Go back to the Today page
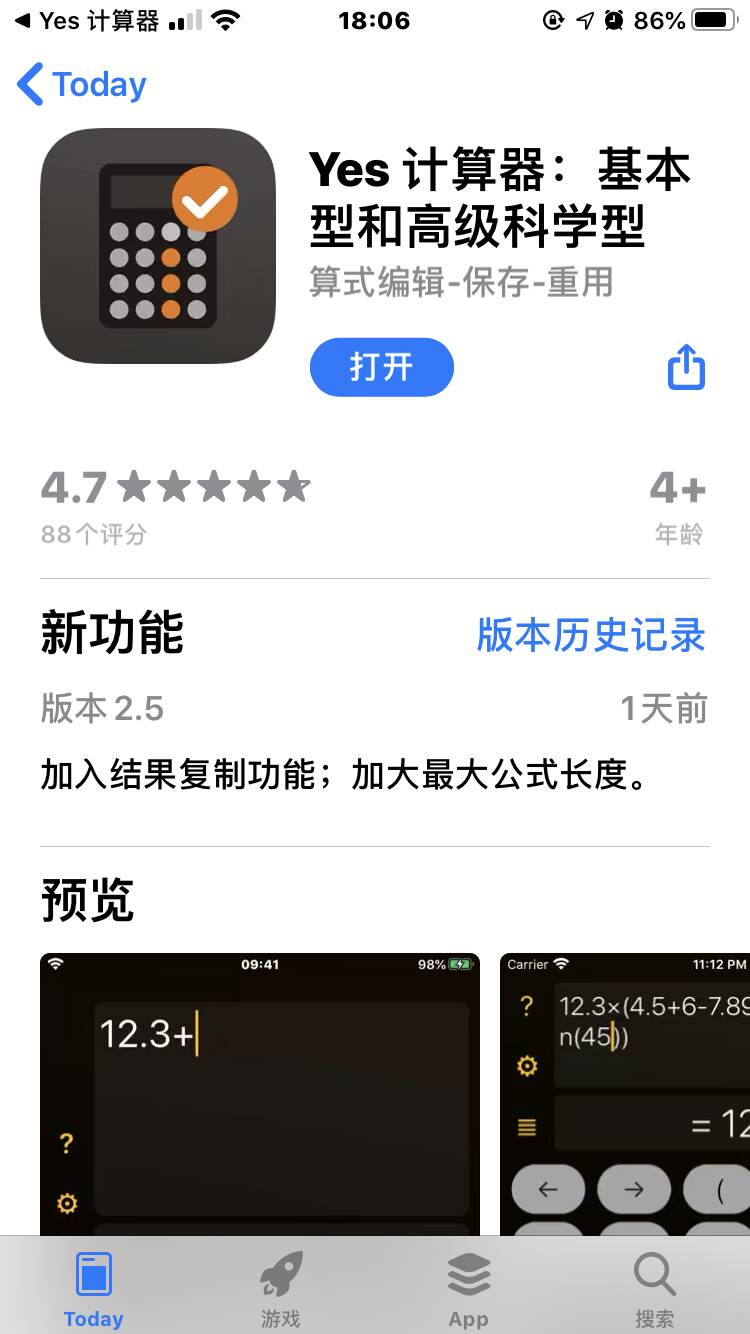This screenshot has width=750, height=1334. [x=82, y=85]
